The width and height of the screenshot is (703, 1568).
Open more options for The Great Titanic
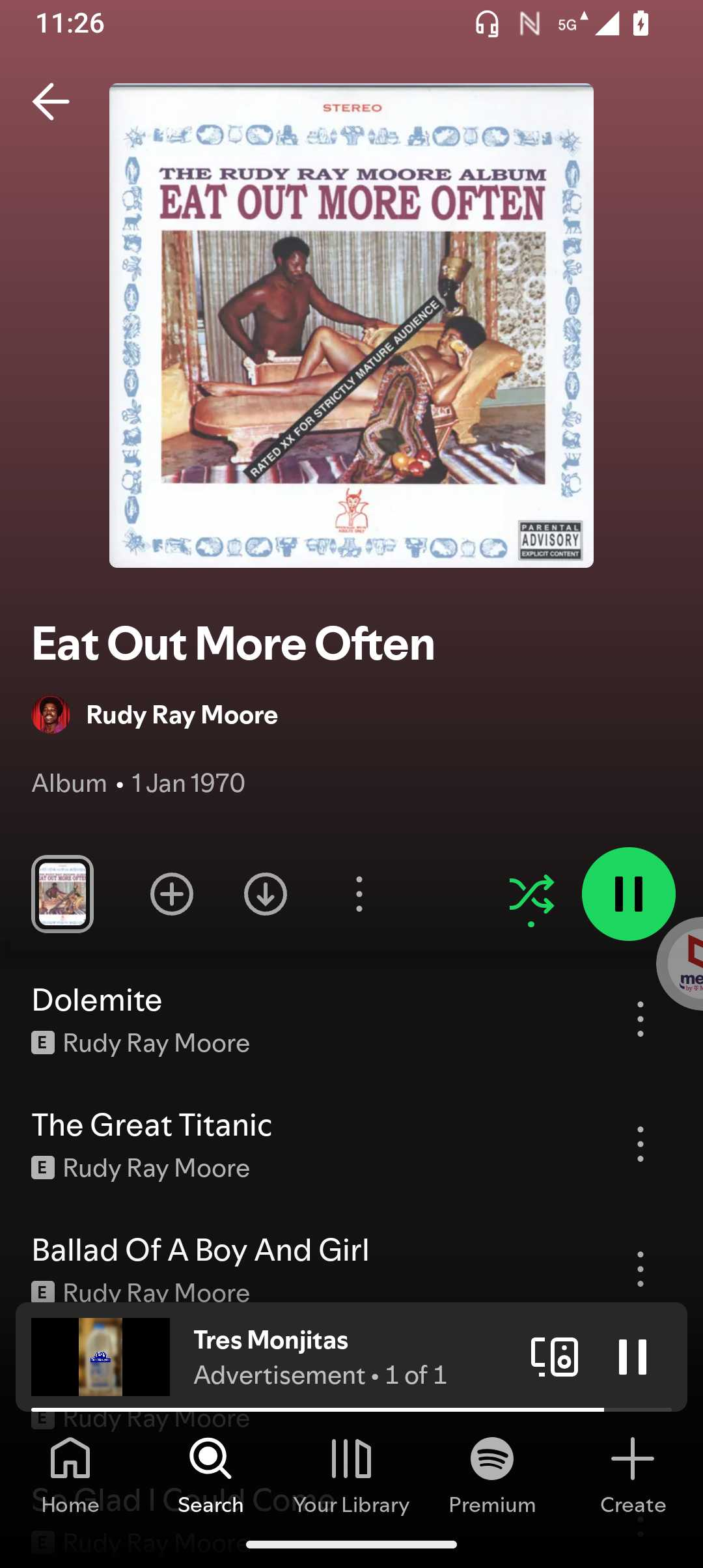pyautogui.click(x=641, y=1144)
